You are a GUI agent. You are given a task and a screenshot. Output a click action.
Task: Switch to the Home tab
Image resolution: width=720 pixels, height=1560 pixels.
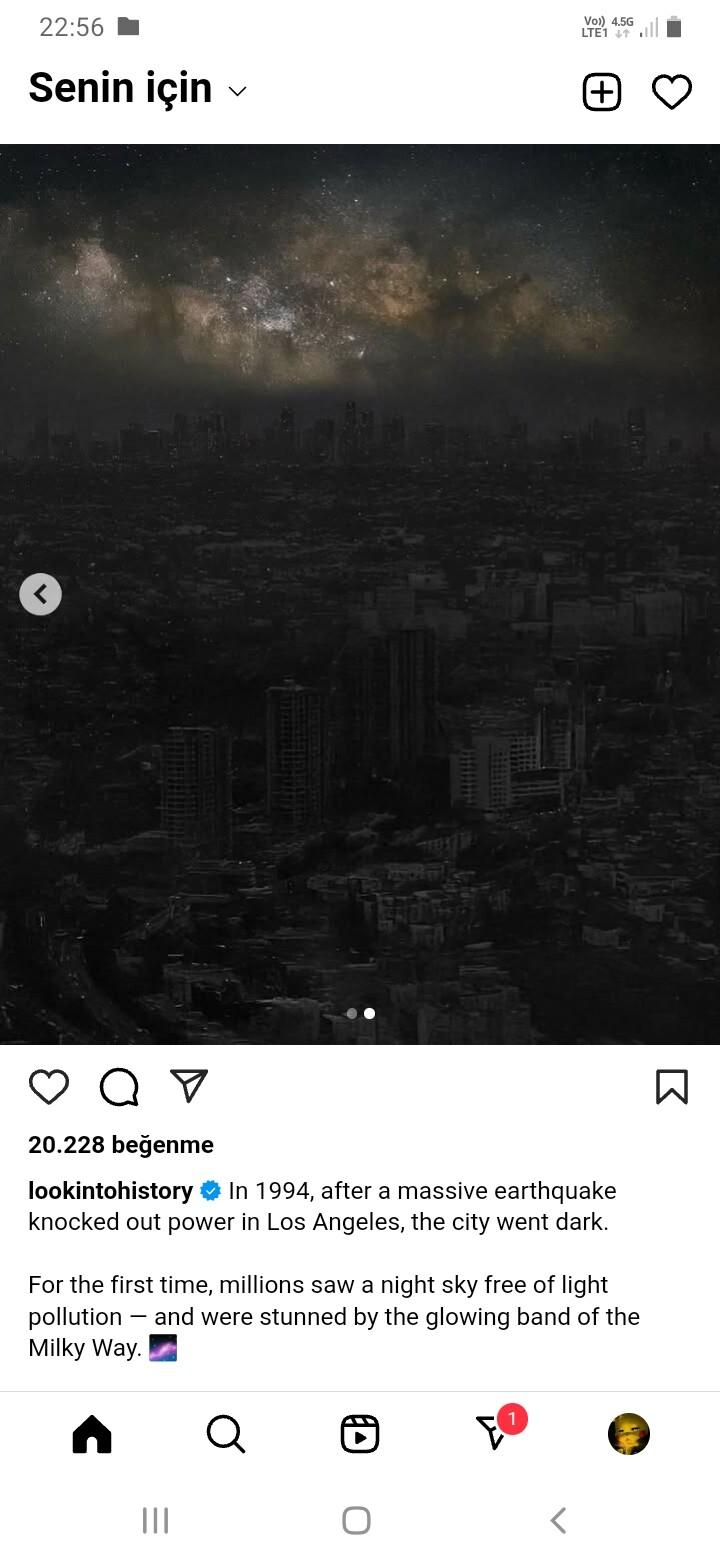tap(92, 1435)
